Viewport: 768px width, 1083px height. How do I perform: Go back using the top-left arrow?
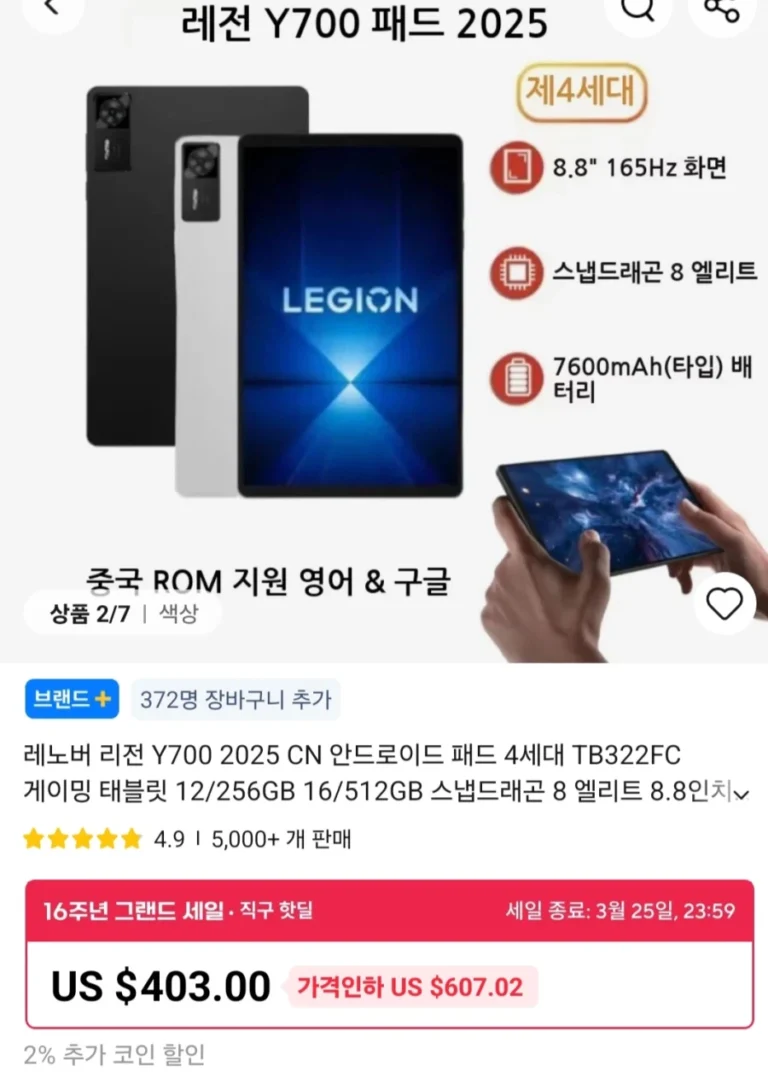pos(50,8)
